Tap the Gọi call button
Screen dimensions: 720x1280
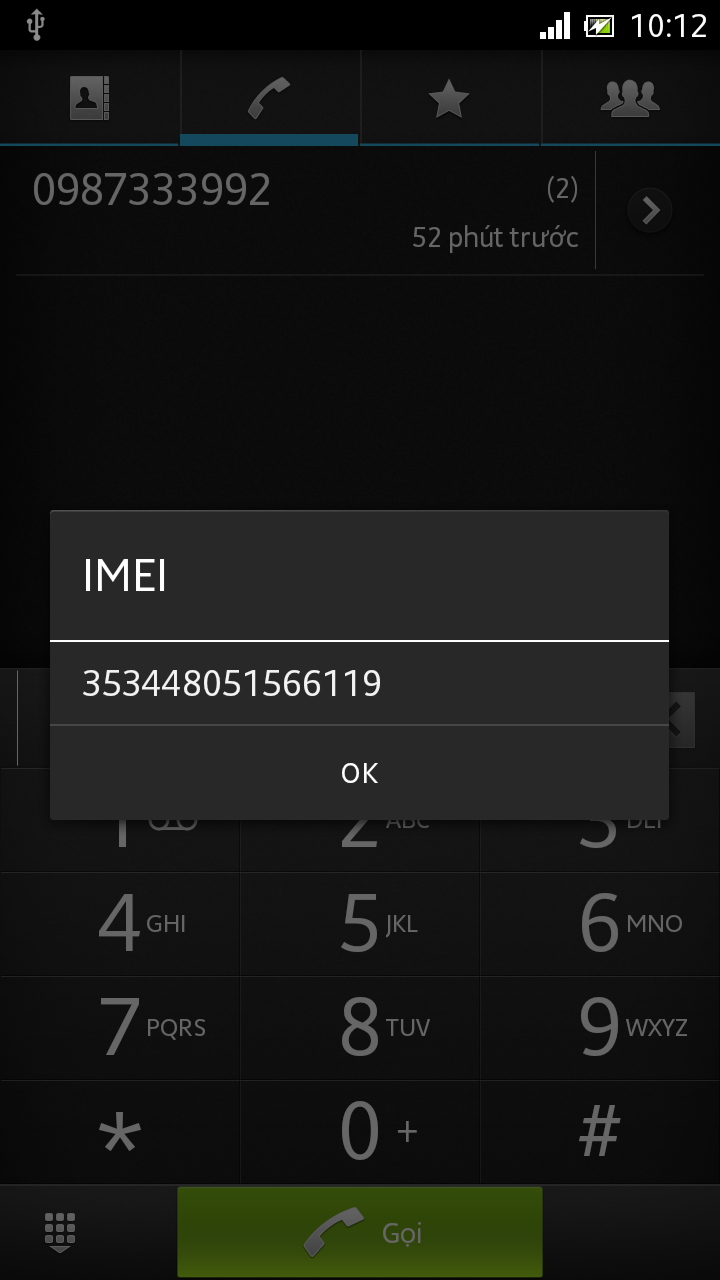point(360,1233)
